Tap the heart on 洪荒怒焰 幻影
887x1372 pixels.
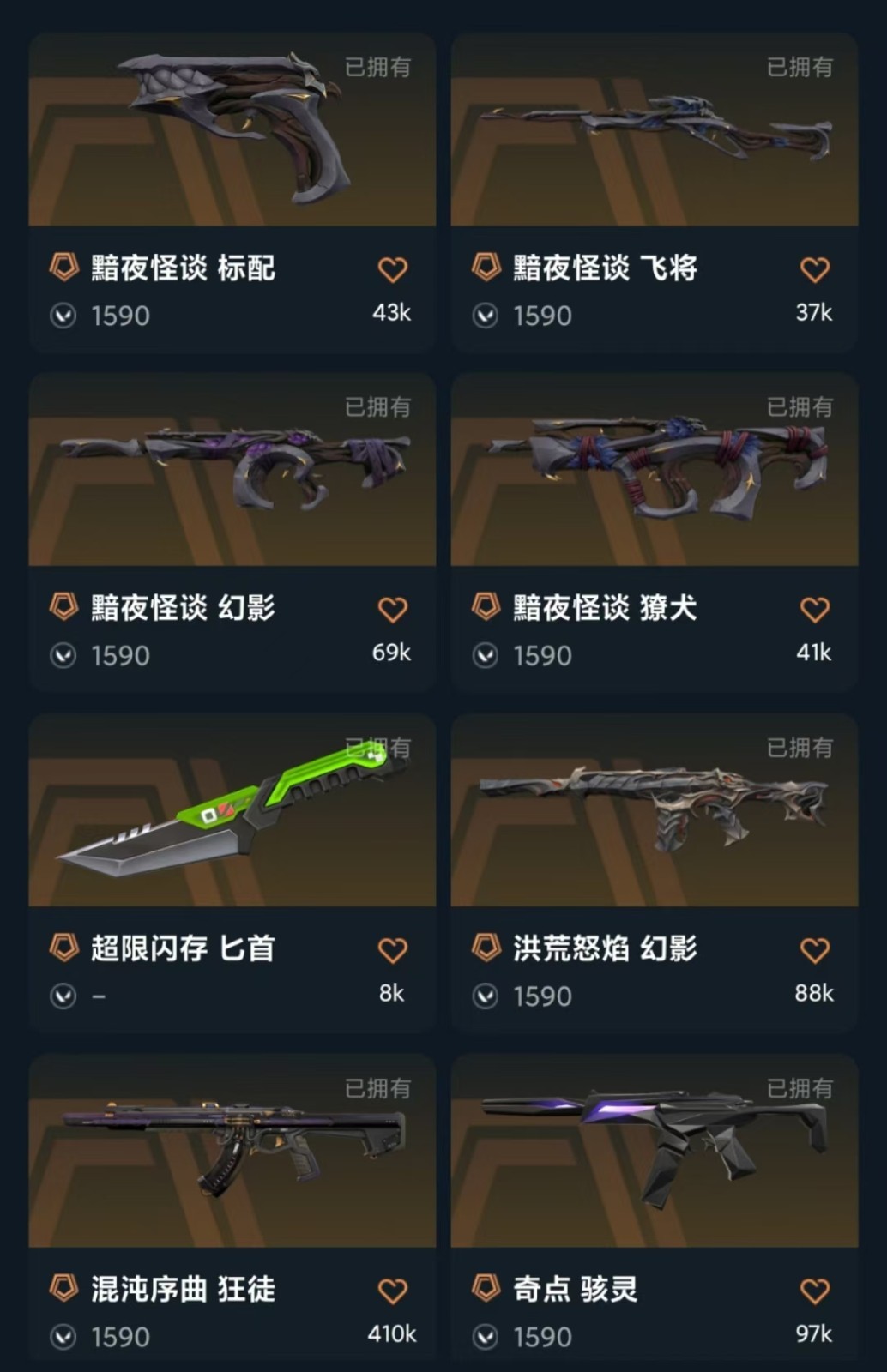click(814, 950)
